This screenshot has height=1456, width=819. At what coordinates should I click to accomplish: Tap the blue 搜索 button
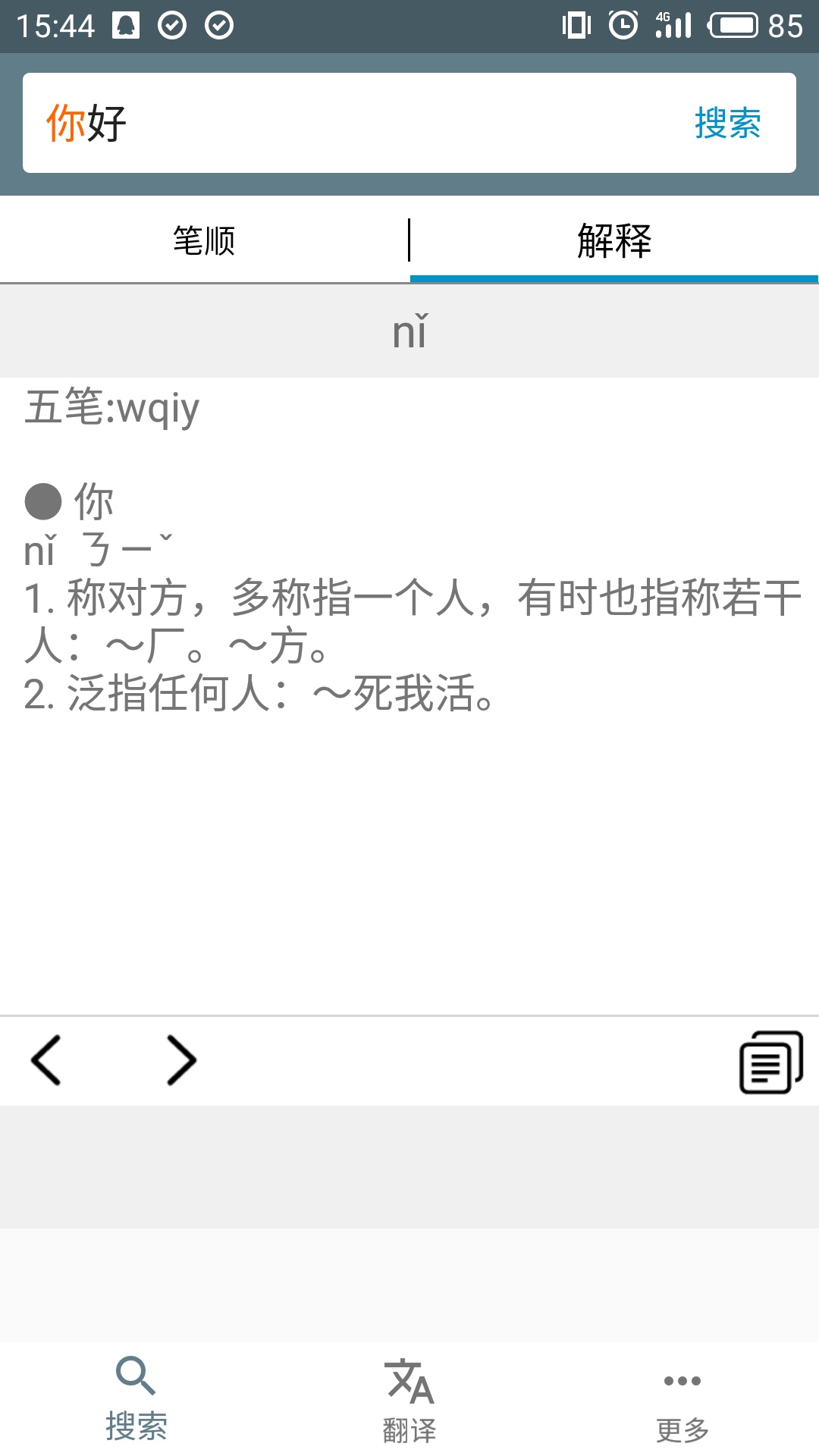coord(727,123)
